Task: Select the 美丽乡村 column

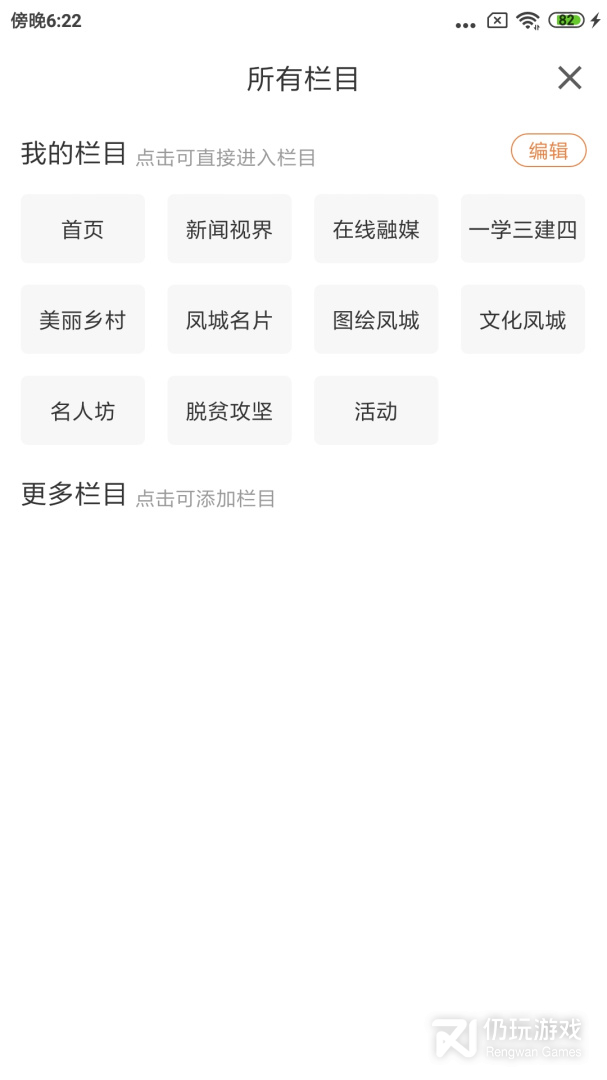Action: tap(83, 320)
